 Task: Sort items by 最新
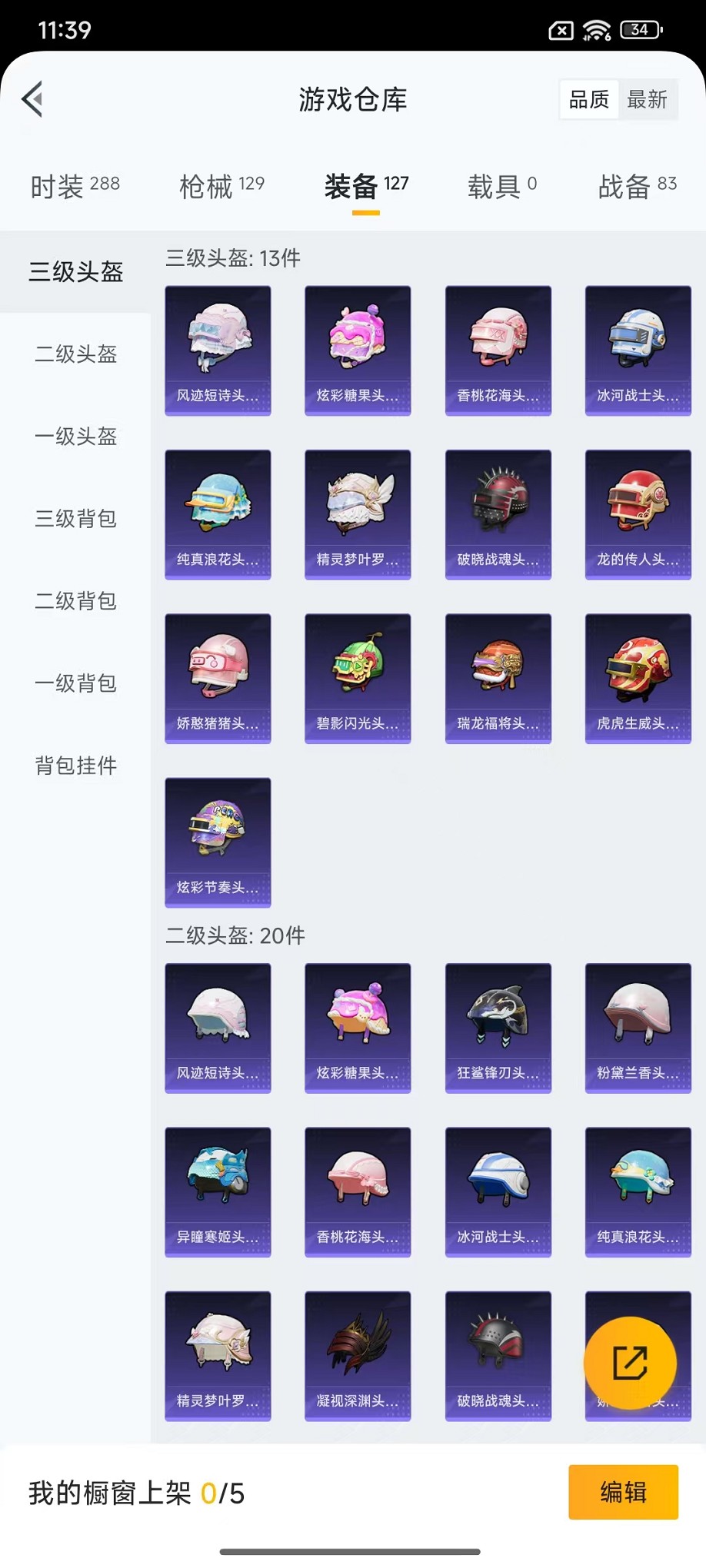point(647,99)
